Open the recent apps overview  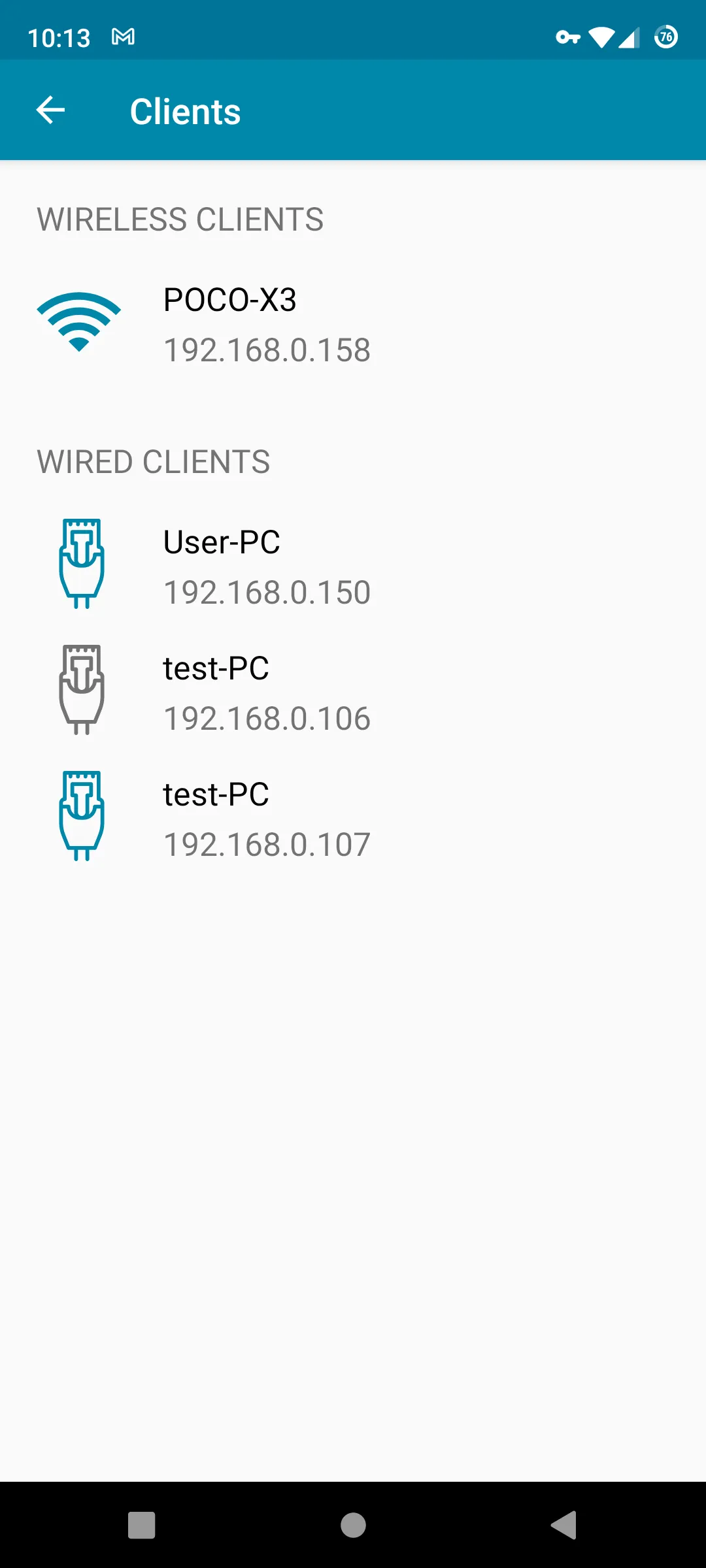click(142, 1526)
